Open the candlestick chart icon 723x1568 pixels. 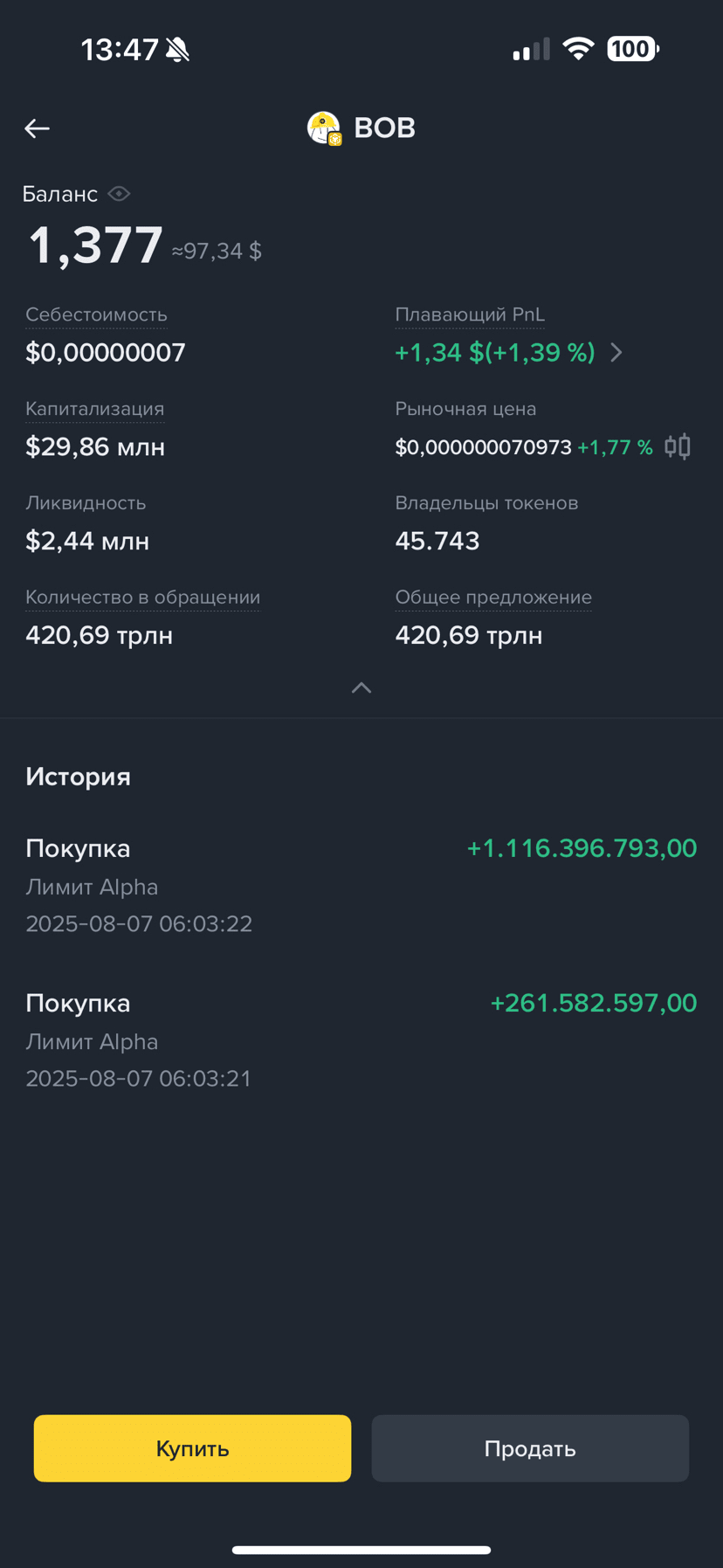point(678,446)
